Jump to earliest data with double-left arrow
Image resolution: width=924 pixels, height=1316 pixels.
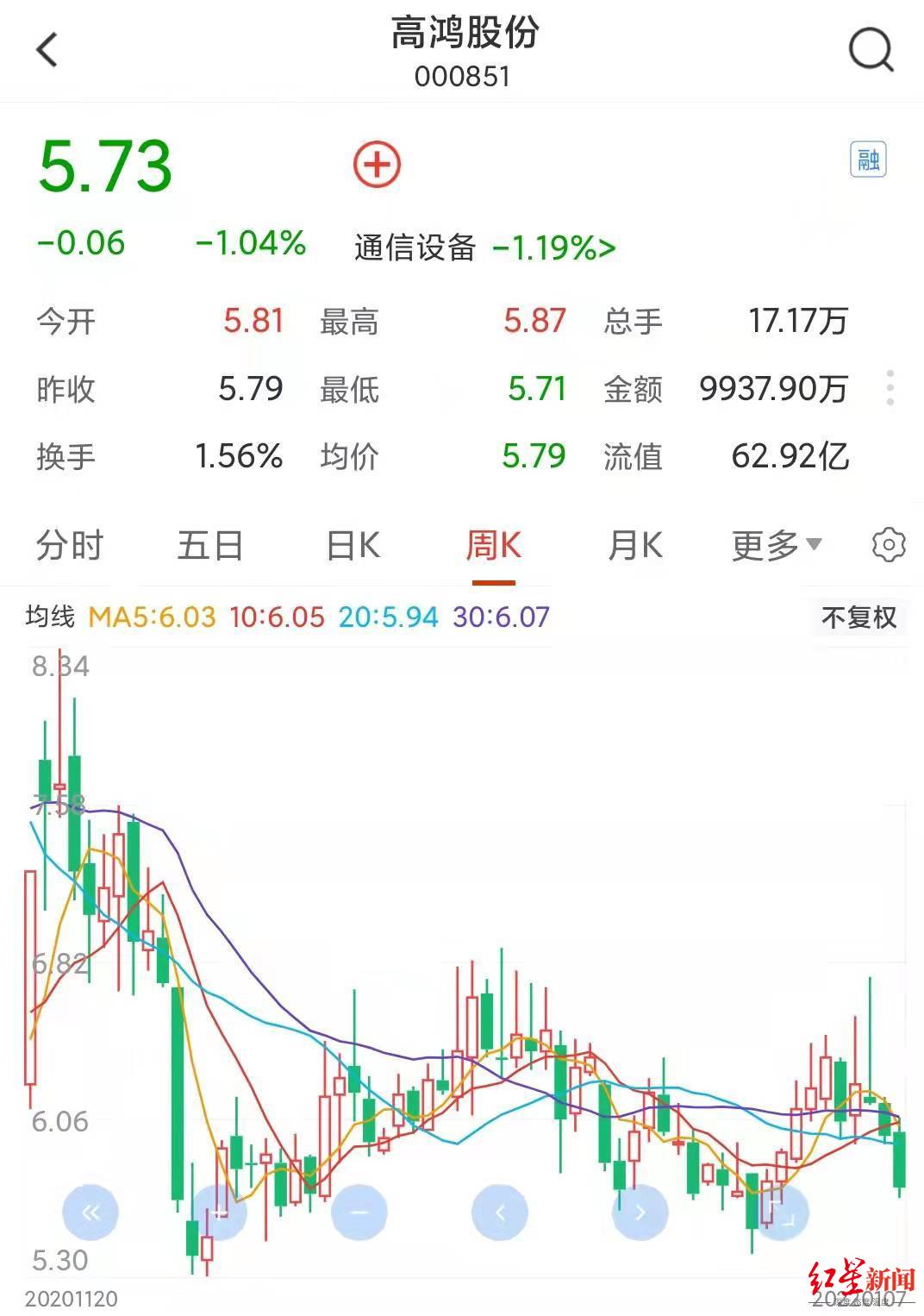[x=91, y=1211]
